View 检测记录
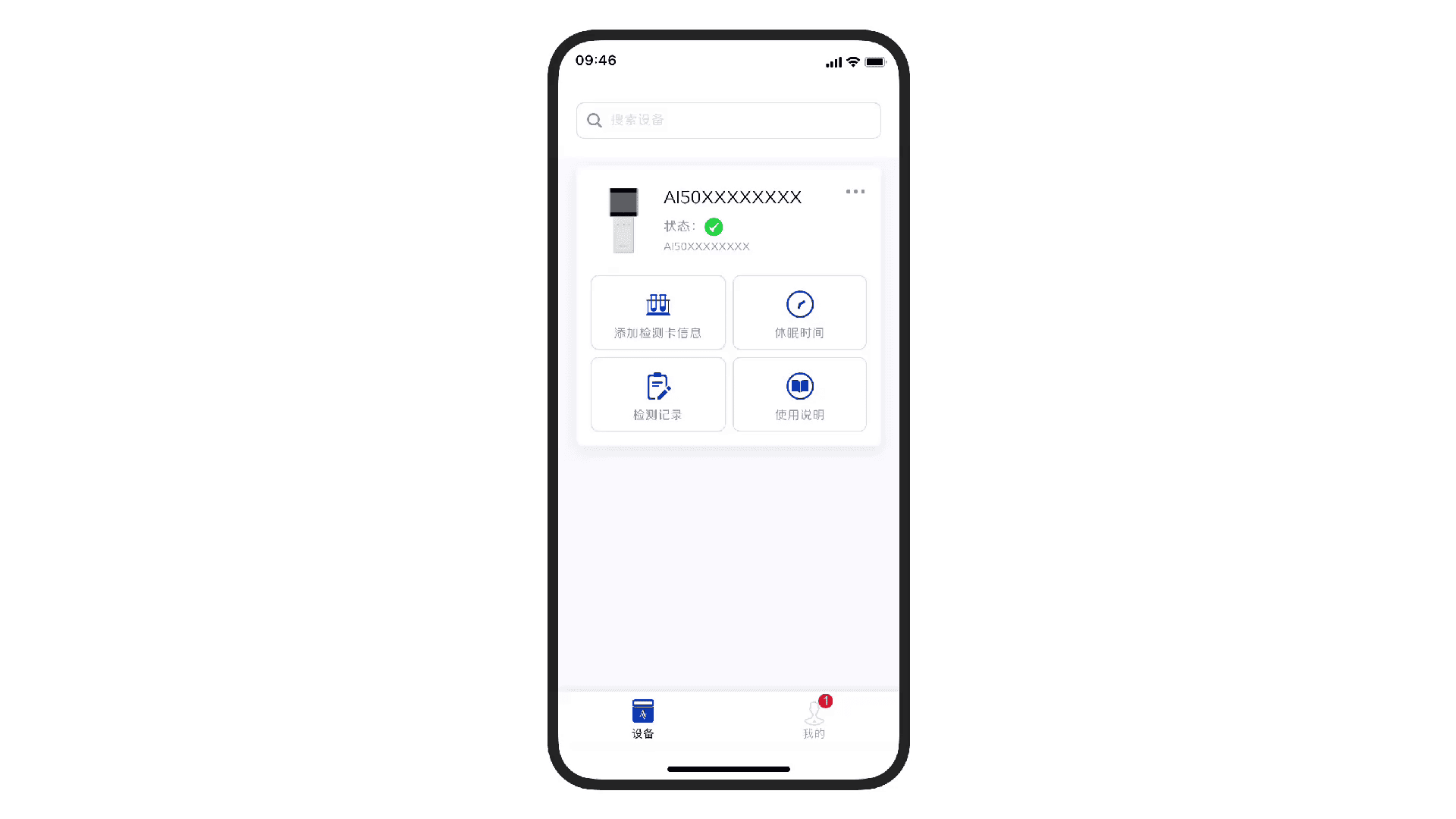 tap(657, 394)
